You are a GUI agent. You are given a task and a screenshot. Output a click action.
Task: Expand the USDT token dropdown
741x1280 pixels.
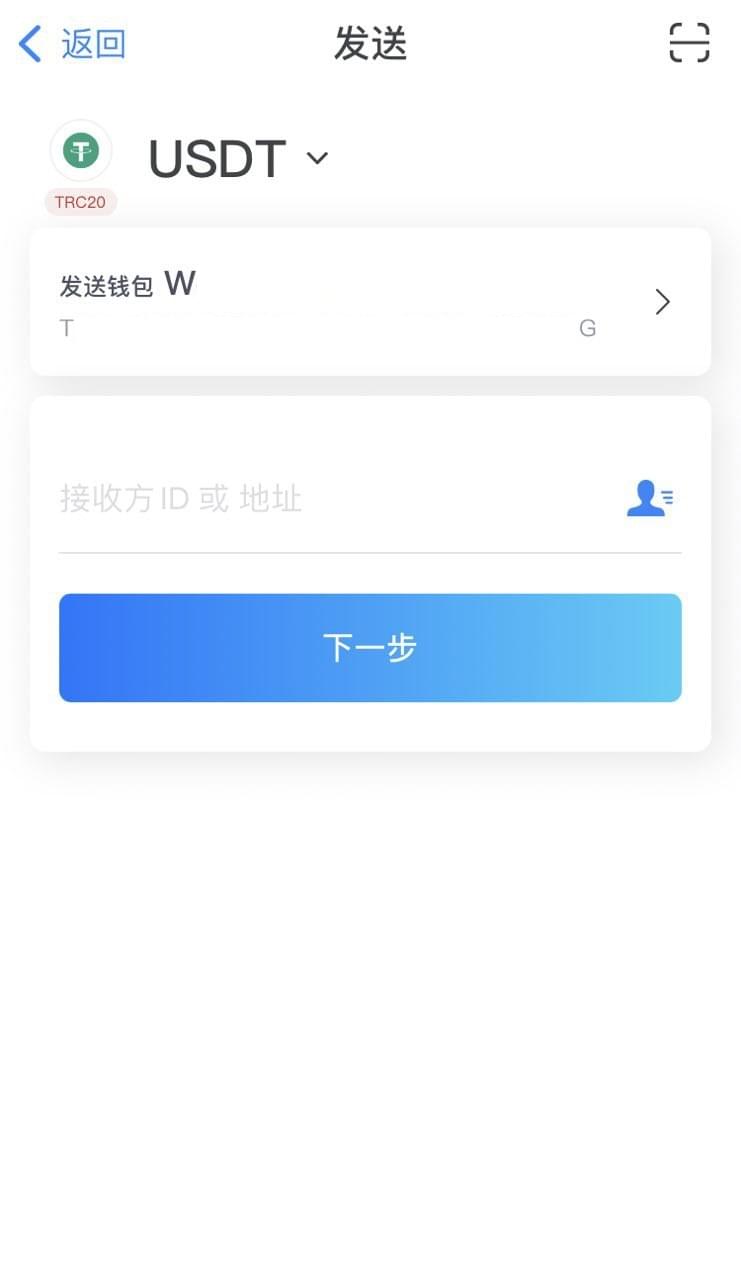[x=317, y=158]
